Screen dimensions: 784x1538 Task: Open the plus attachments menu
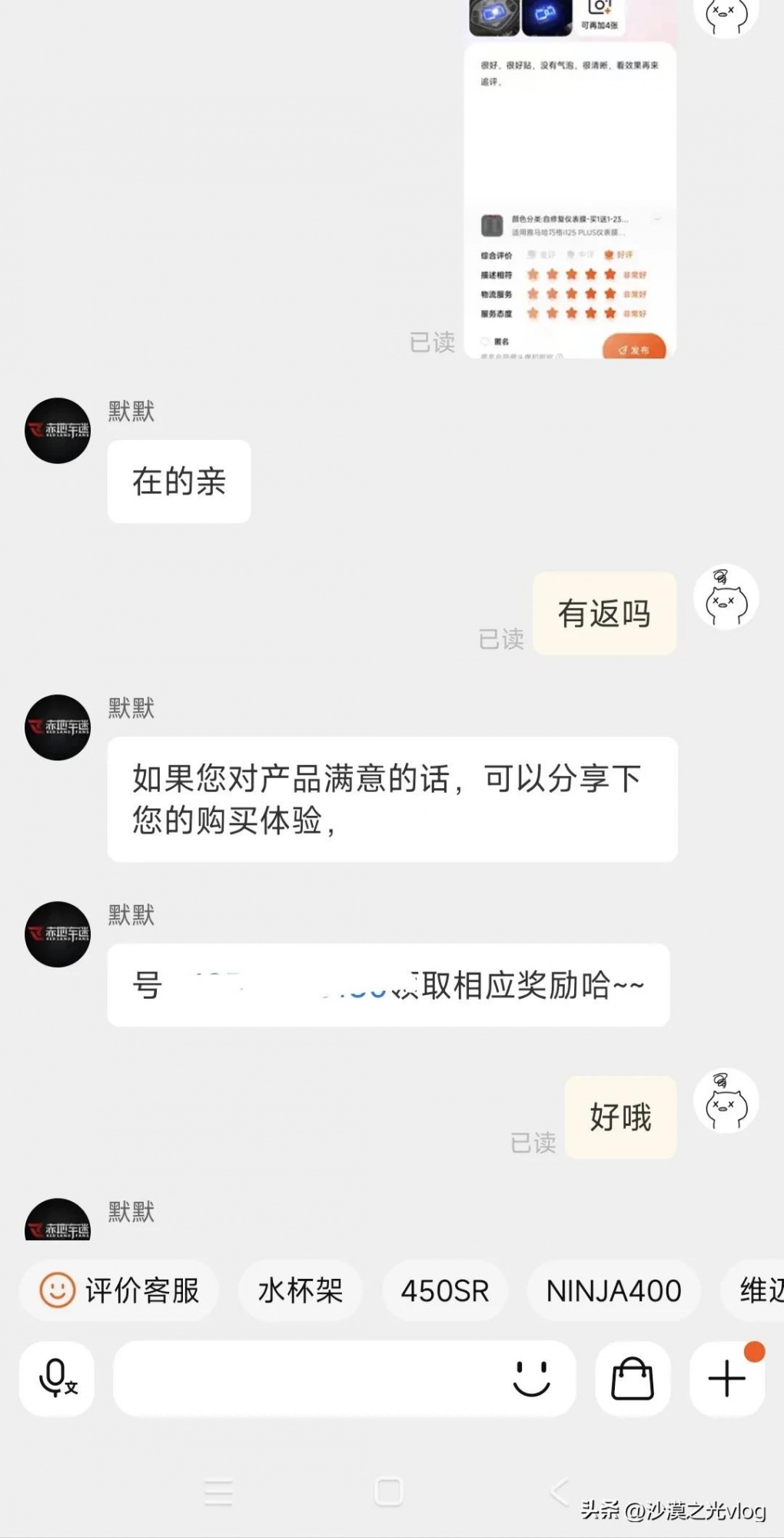tap(726, 1379)
